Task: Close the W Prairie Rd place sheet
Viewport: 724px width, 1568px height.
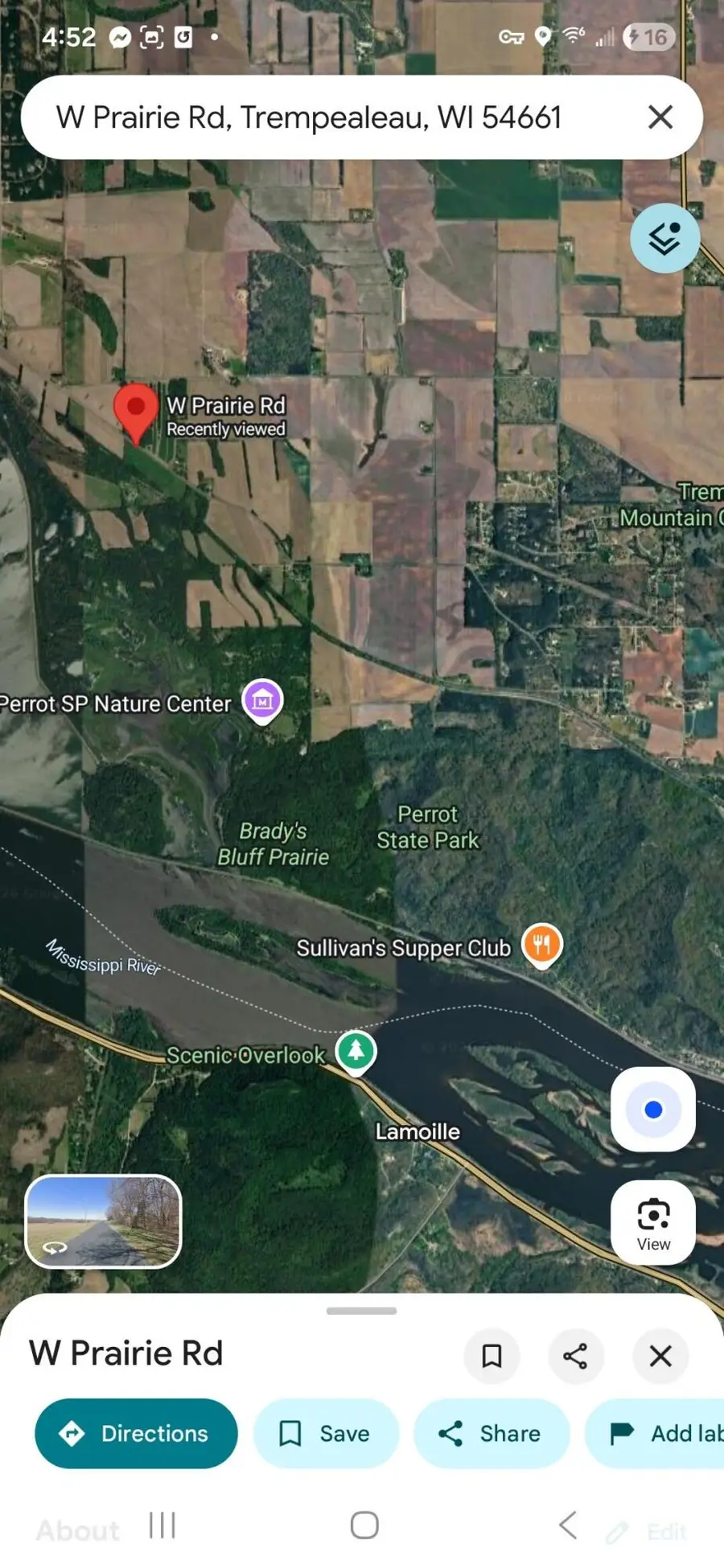Action: 660,1356
